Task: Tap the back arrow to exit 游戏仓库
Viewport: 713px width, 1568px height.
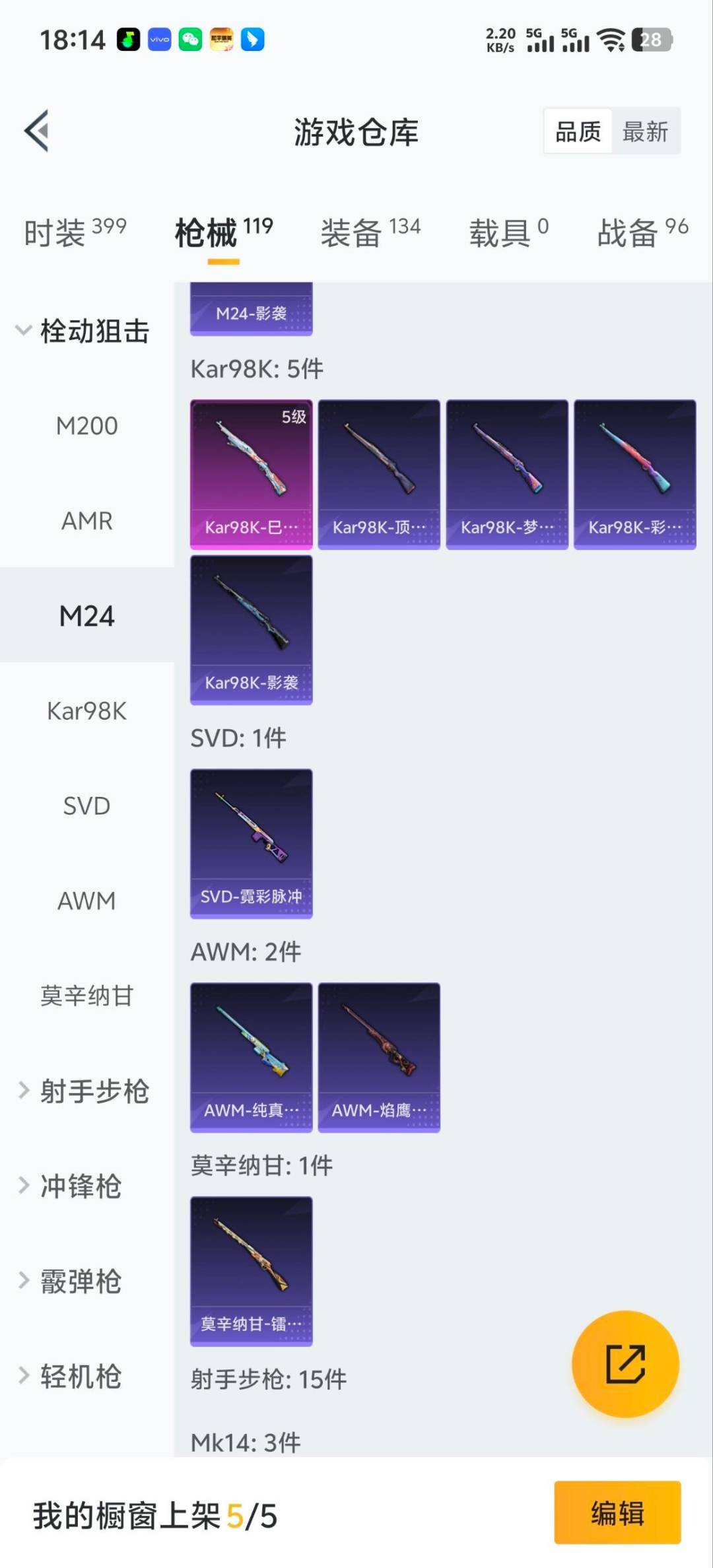Action: coord(36,131)
